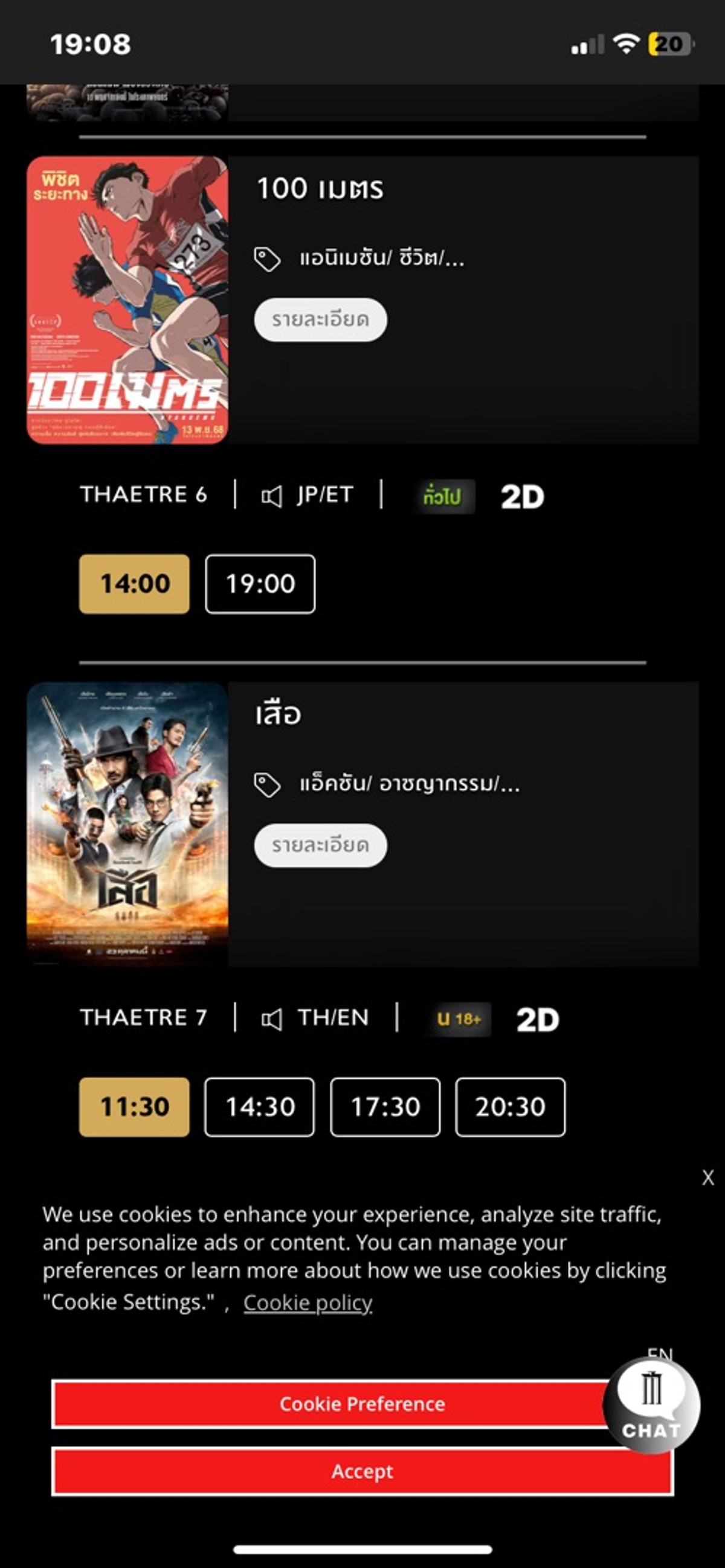The image size is (725, 1568).
Task: Tap the 100 เมตร movie poster
Action: tap(127, 300)
